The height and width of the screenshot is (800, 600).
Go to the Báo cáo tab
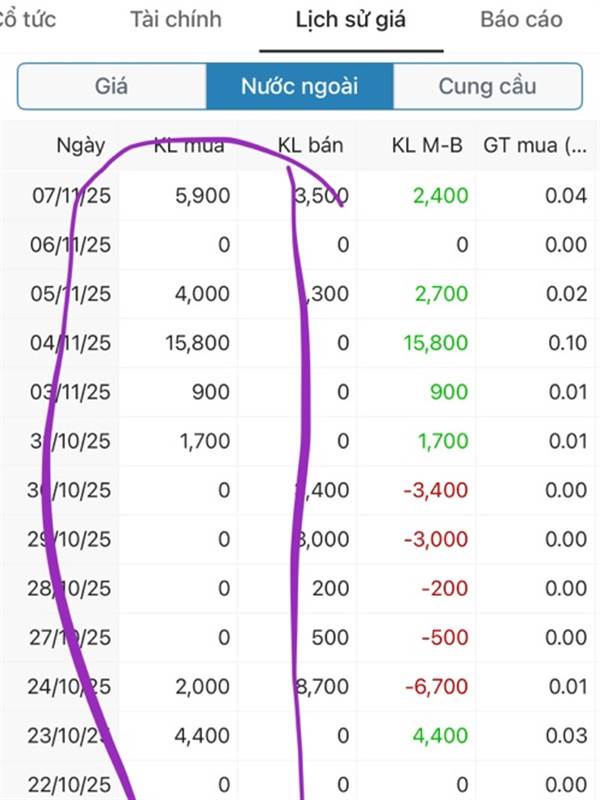tap(521, 20)
